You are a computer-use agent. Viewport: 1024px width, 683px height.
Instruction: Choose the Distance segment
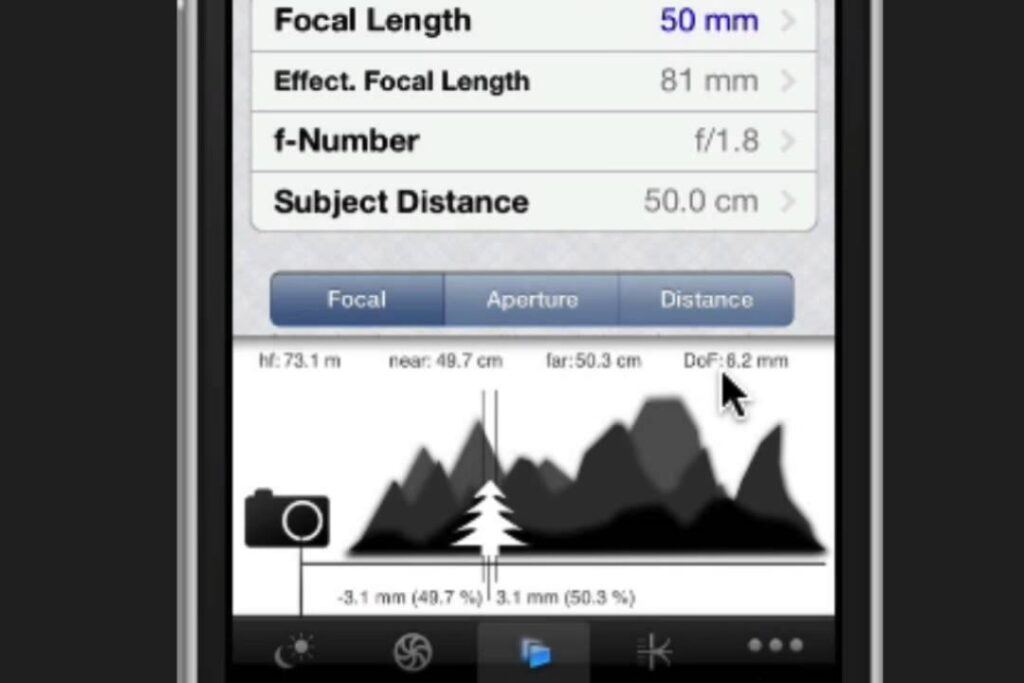click(x=706, y=299)
